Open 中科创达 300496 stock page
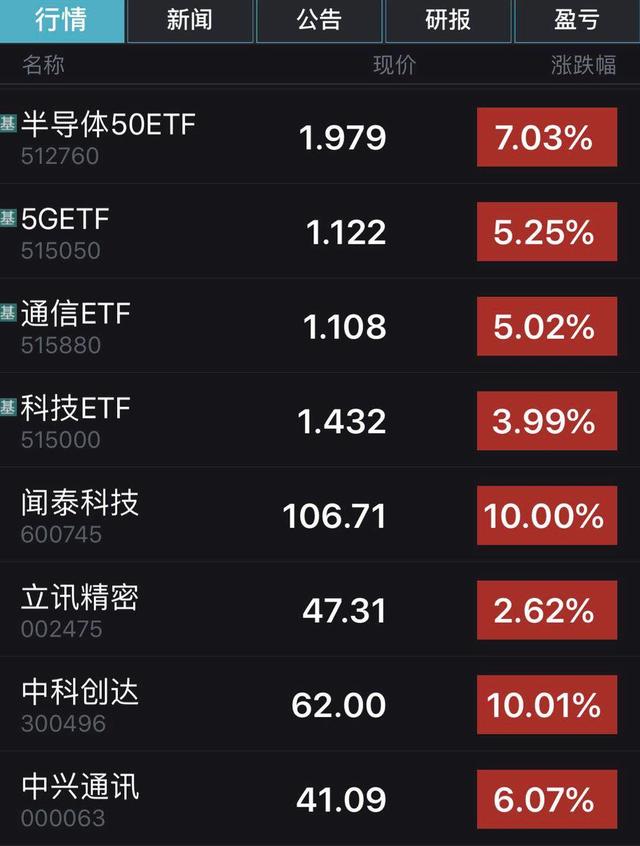This screenshot has height=846, width=640. click(80, 704)
